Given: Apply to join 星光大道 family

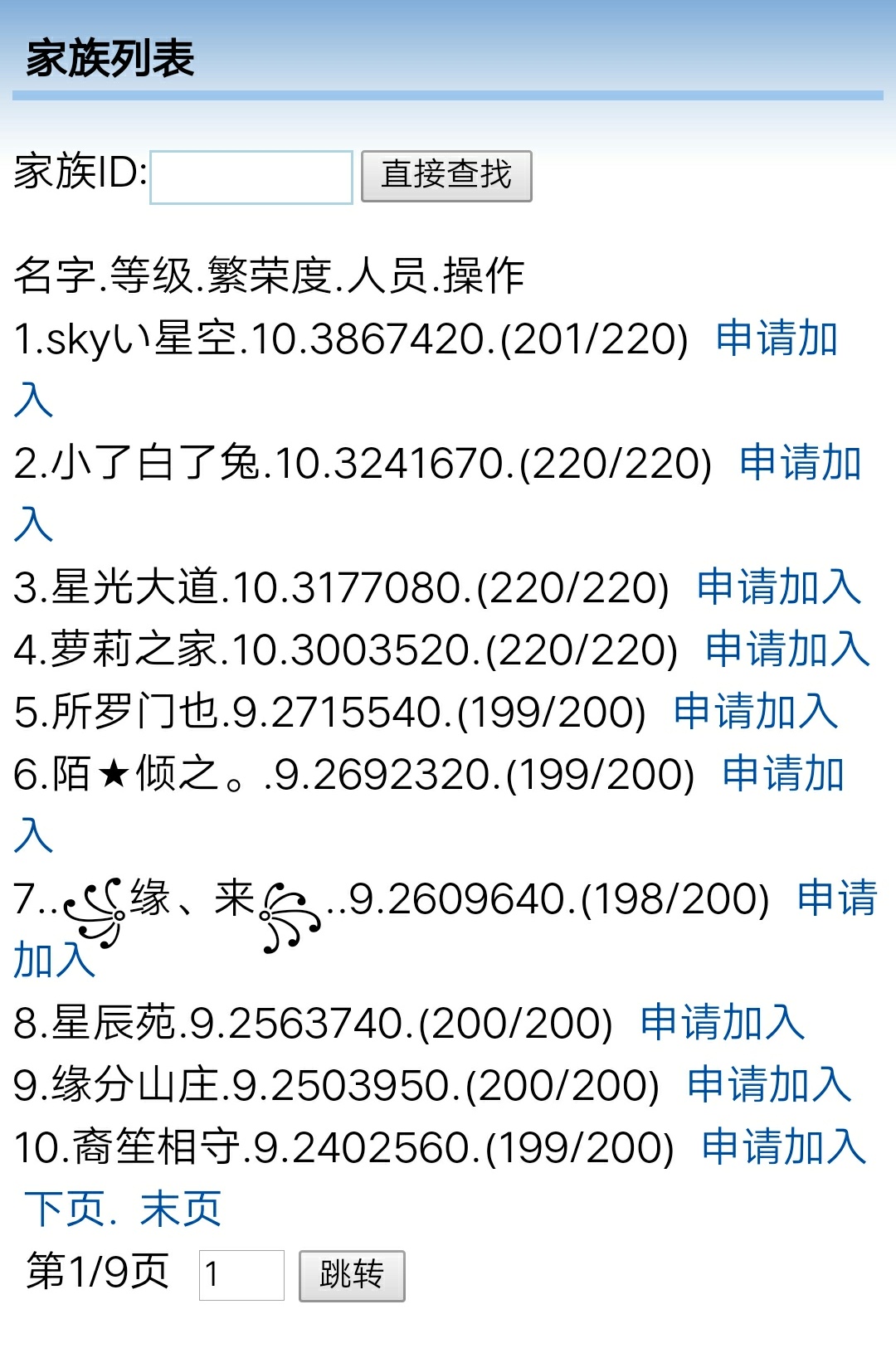Looking at the screenshot, I should [779, 587].
